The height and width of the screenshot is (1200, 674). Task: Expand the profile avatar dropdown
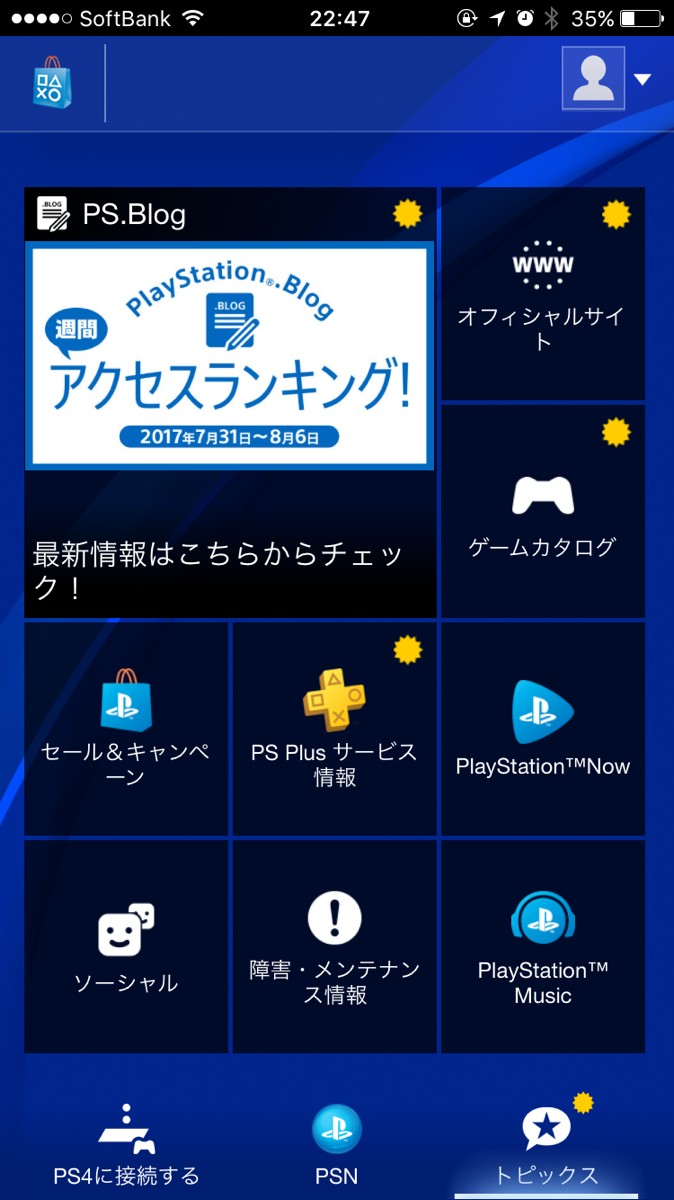click(x=606, y=79)
